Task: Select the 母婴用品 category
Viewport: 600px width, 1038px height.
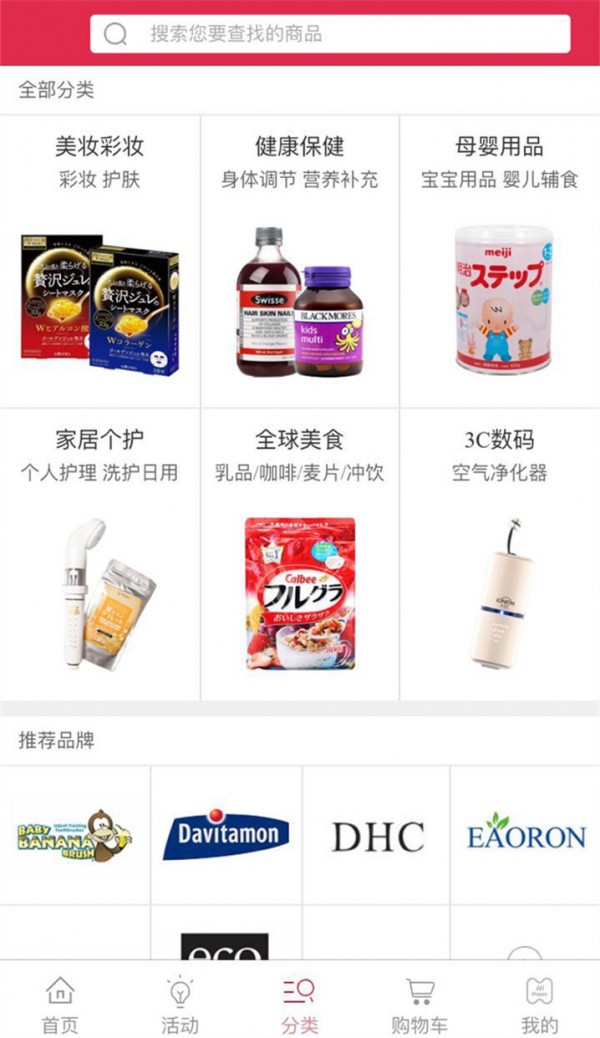Action: coord(500,261)
